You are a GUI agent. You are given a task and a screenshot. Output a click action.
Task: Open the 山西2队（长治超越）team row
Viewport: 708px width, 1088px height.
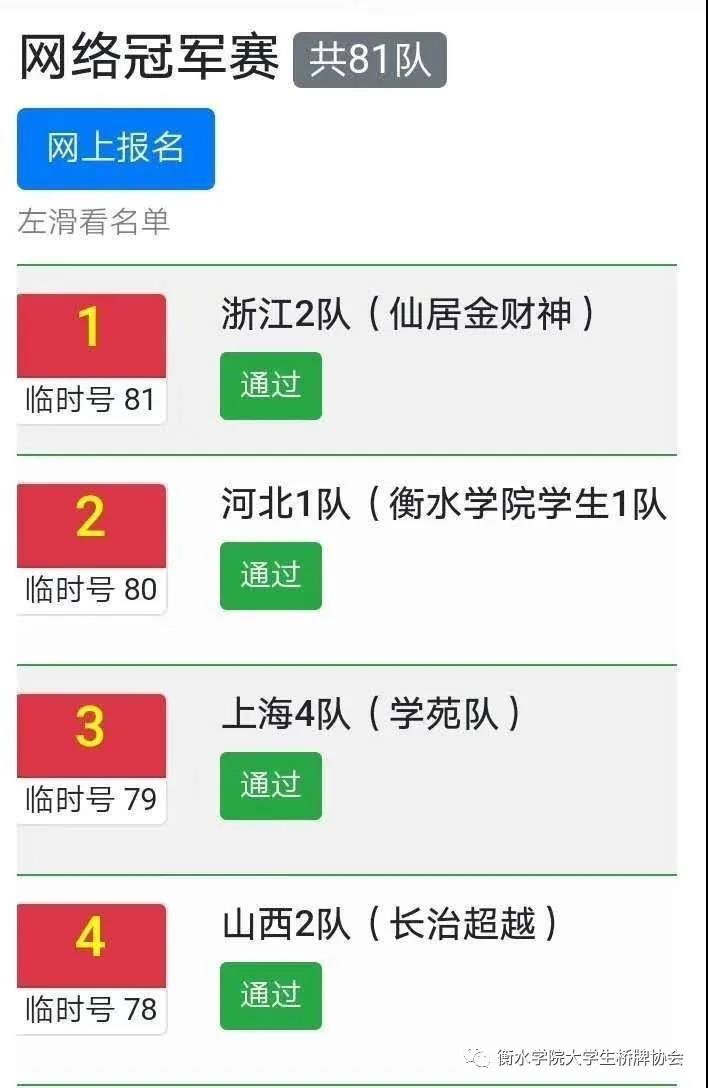(390, 925)
